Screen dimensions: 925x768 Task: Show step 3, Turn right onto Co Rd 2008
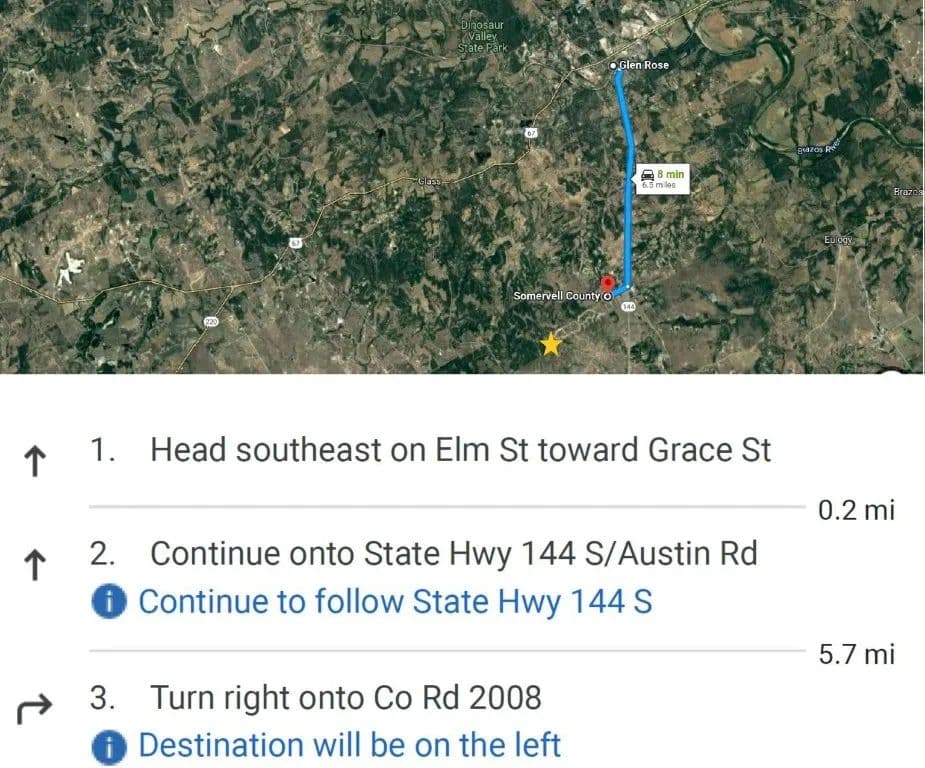[345, 698]
